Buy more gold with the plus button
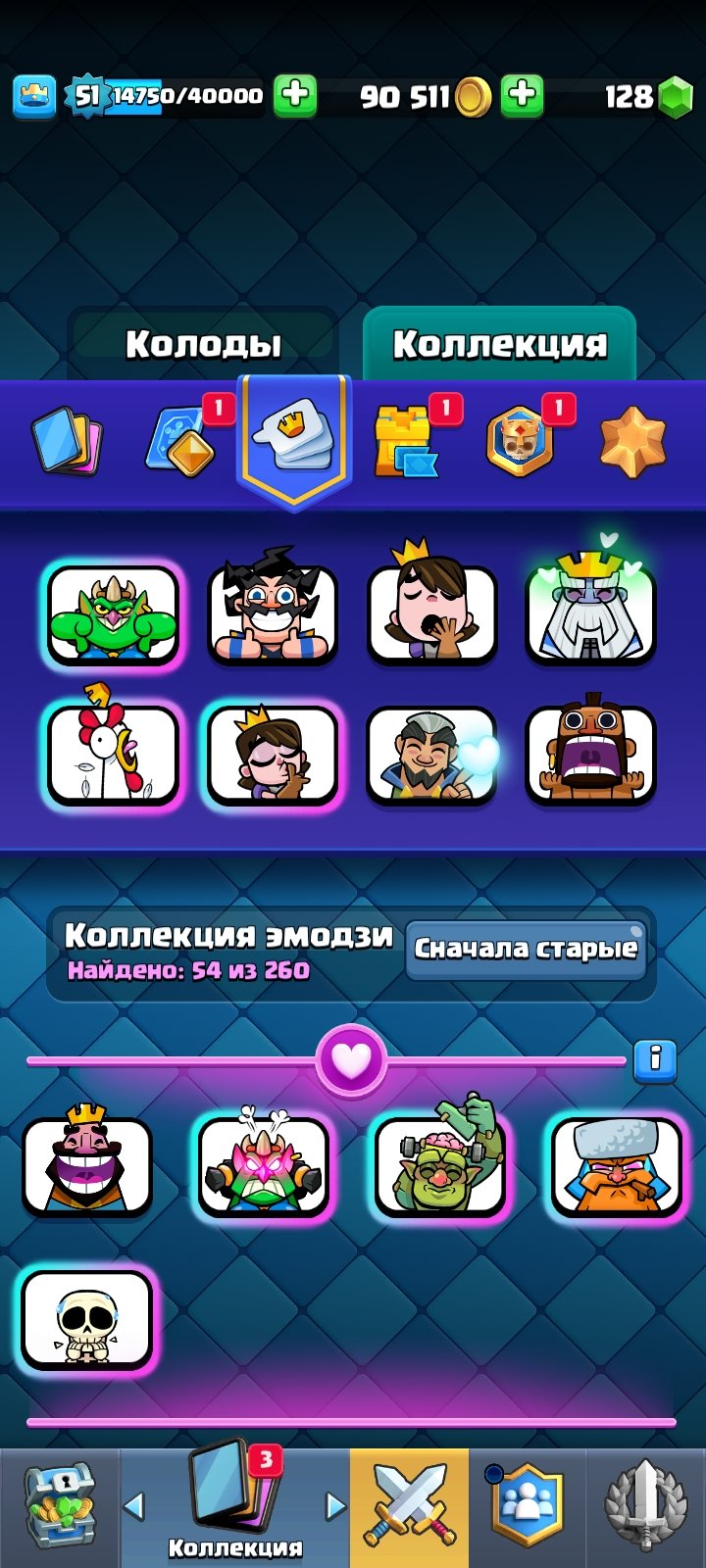Screen dimensions: 706x1568 pos(523,96)
